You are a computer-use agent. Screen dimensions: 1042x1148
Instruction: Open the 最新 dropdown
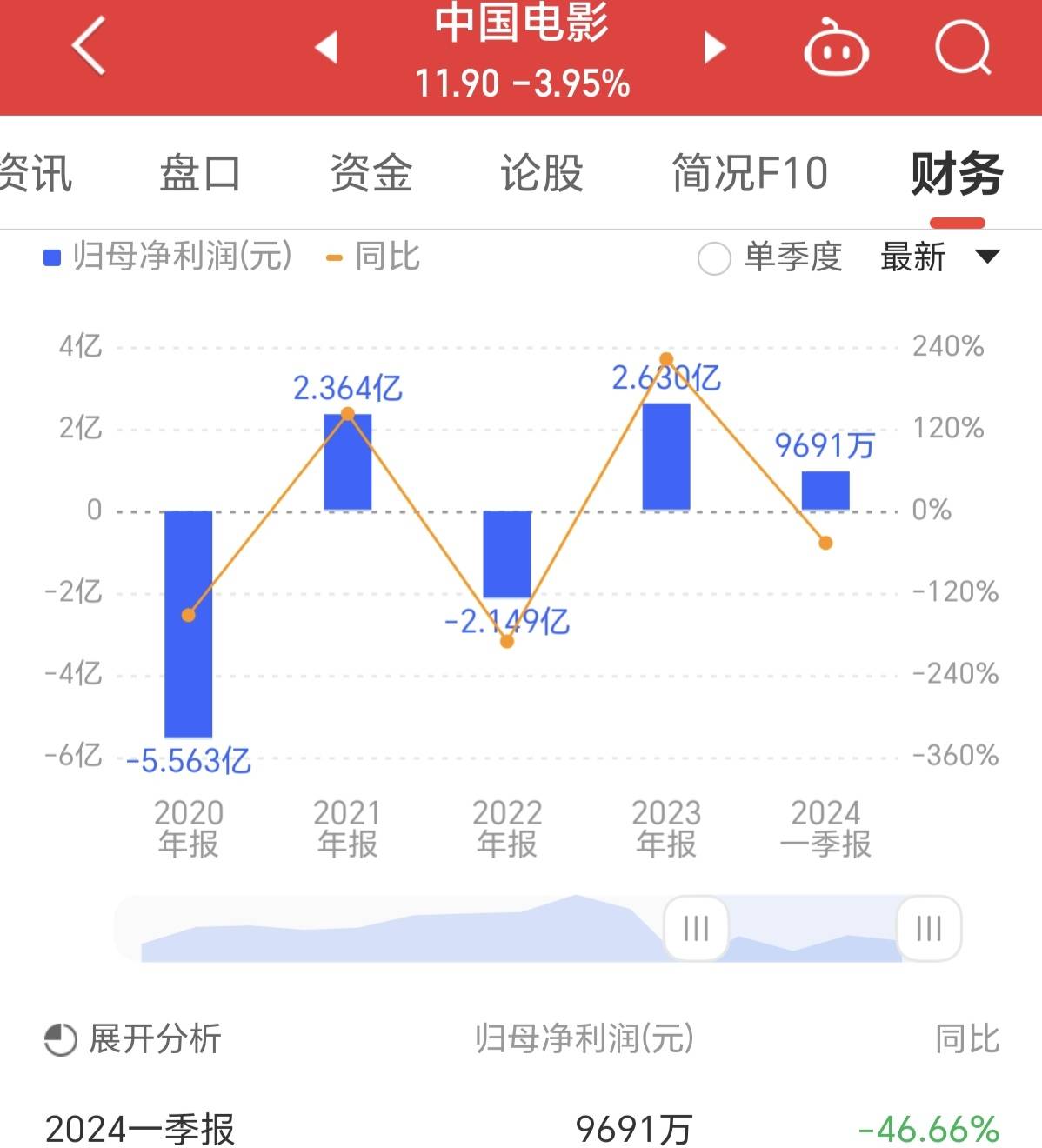click(x=939, y=257)
